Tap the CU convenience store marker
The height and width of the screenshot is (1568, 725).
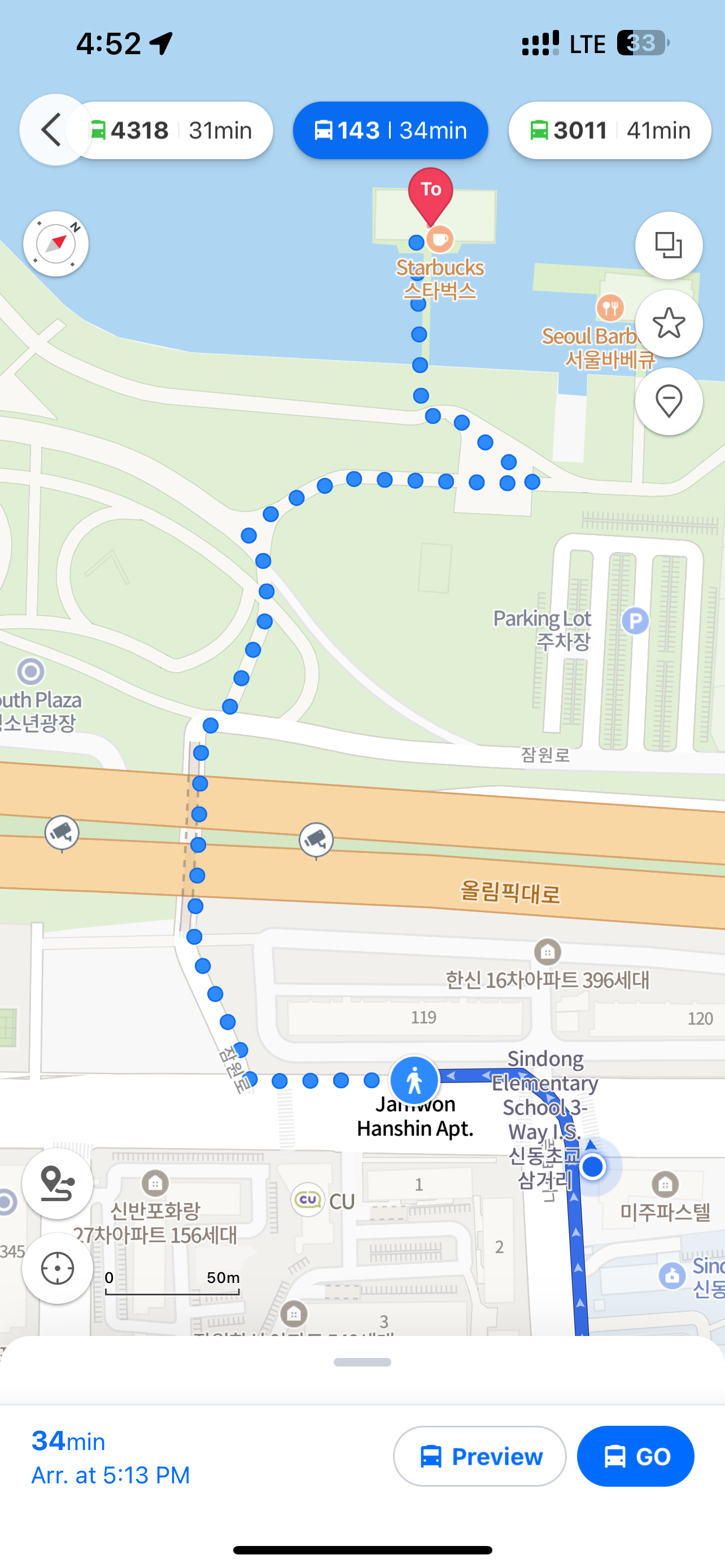(307, 1200)
